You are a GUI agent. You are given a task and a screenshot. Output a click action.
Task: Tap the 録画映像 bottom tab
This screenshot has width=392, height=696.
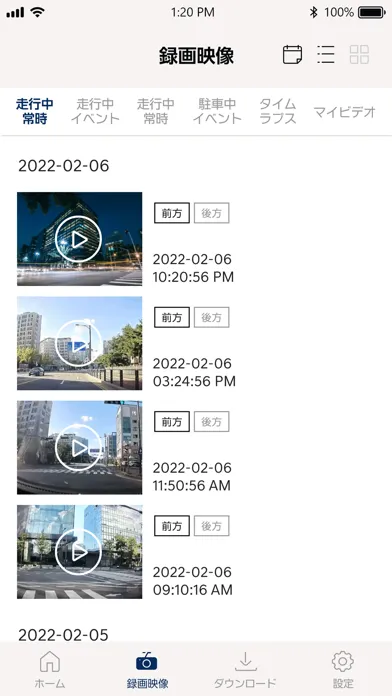(147, 669)
